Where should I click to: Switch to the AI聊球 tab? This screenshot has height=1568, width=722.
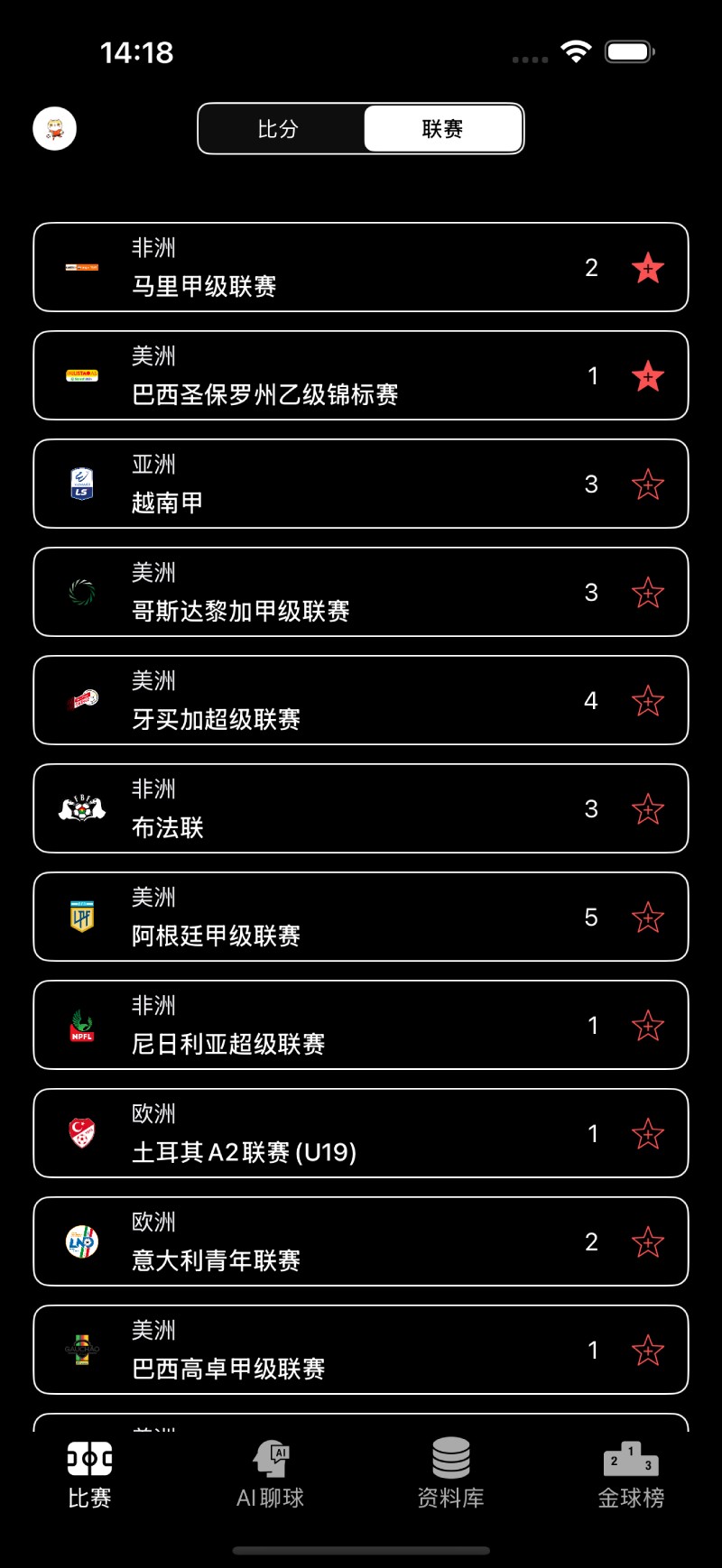tap(270, 1475)
